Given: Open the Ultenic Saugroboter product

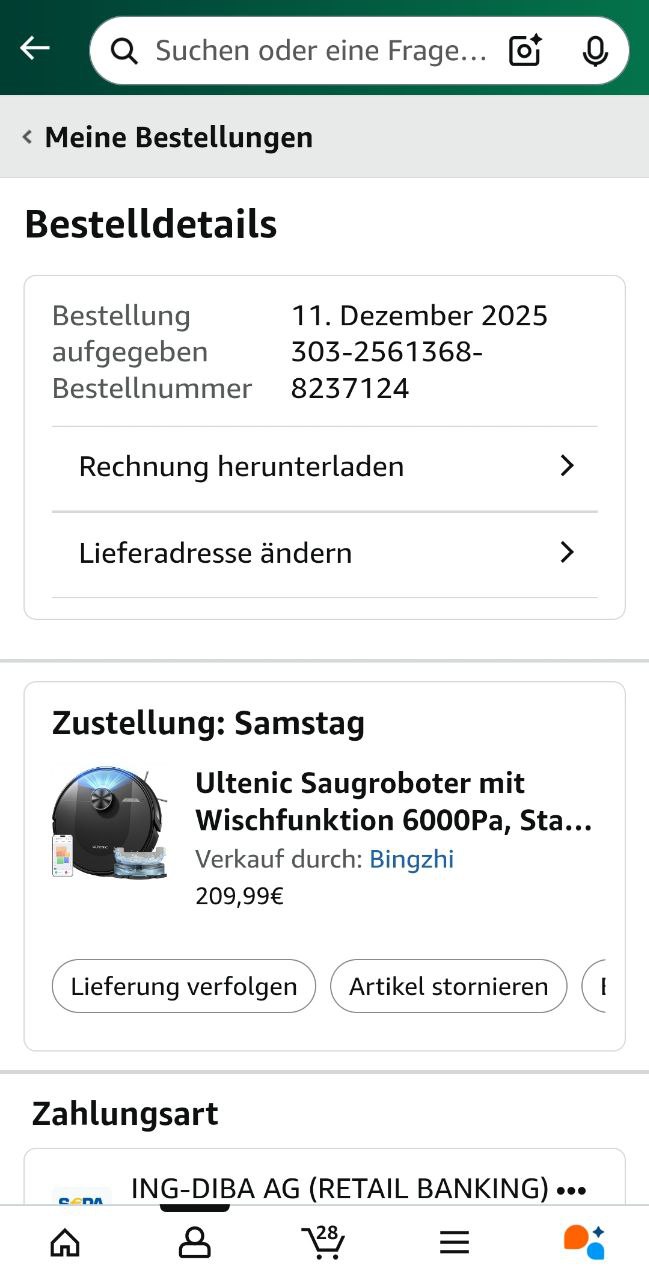Looking at the screenshot, I should 394,801.
